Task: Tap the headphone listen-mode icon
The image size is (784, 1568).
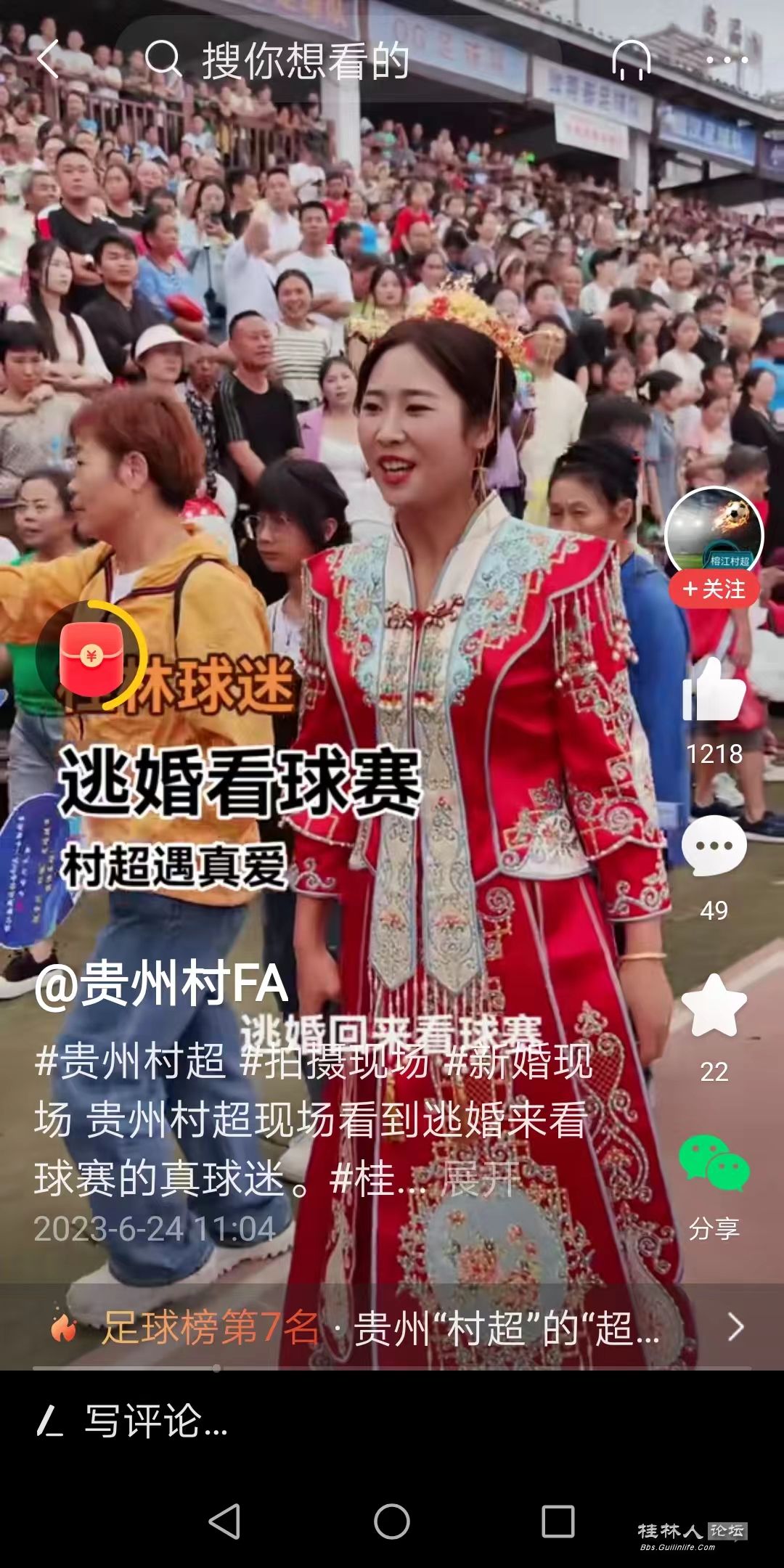Action: (x=631, y=59)
